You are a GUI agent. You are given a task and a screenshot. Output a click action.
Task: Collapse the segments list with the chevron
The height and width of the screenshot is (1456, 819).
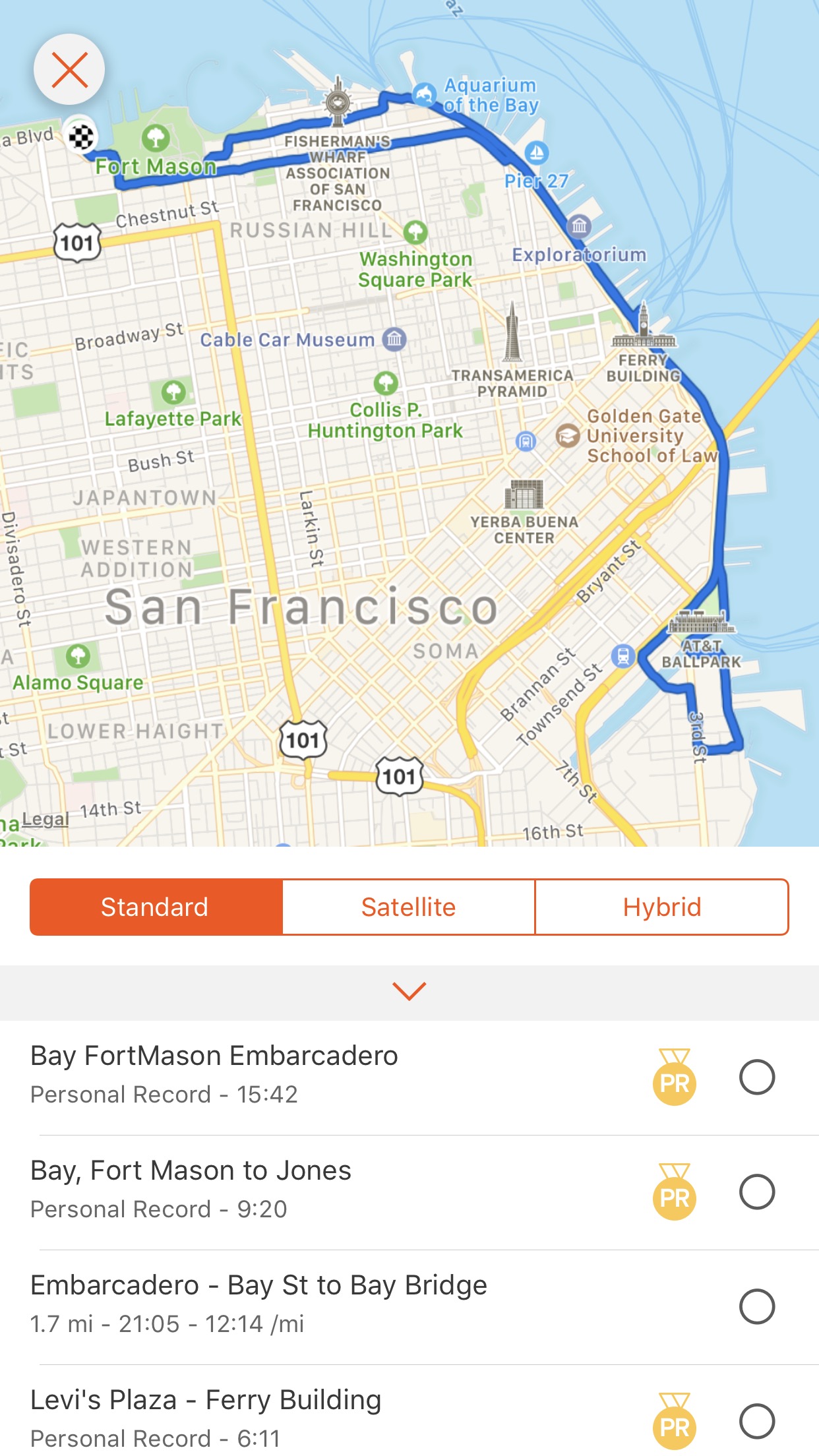(409, 991)
